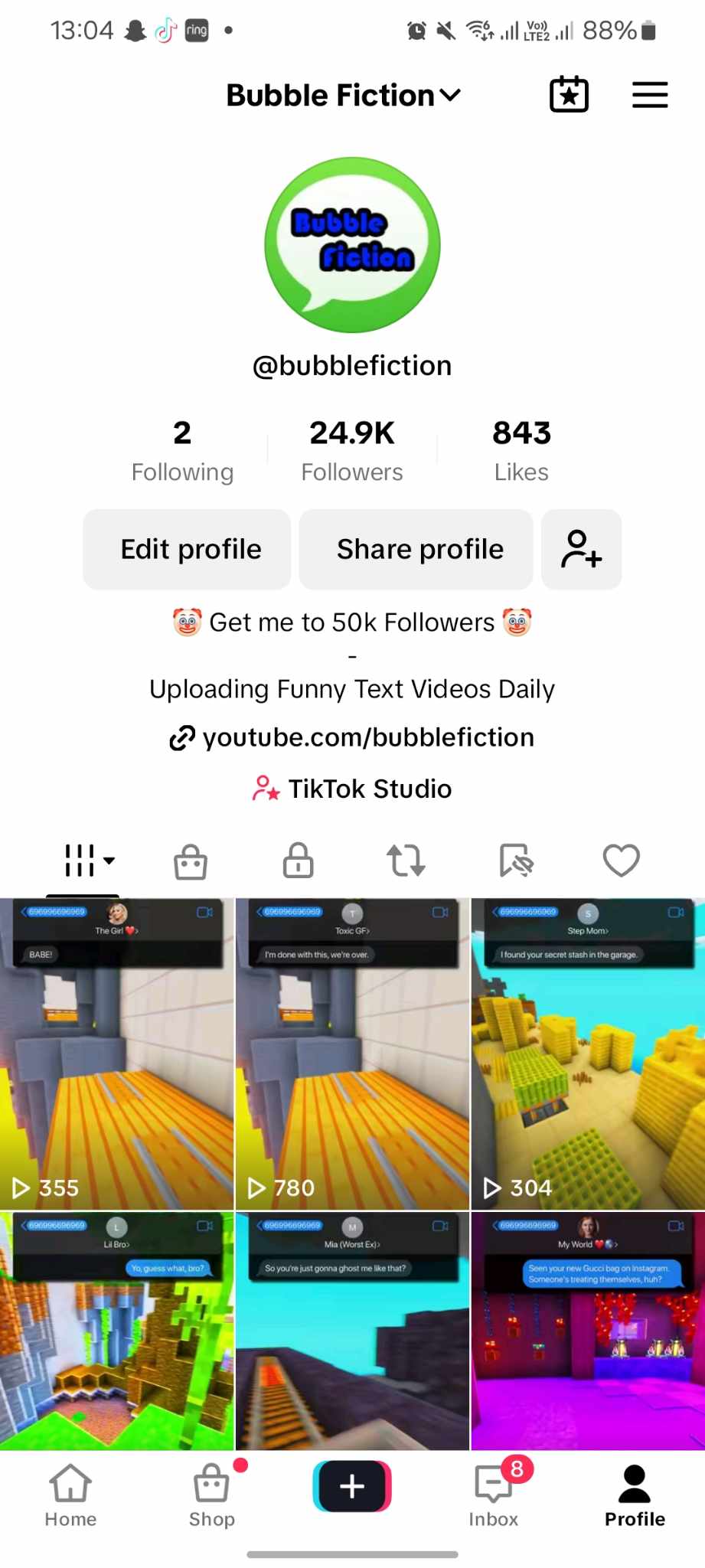
Task: Open the Step Mom video with 304 views
Action: [x=588, y=1053]
